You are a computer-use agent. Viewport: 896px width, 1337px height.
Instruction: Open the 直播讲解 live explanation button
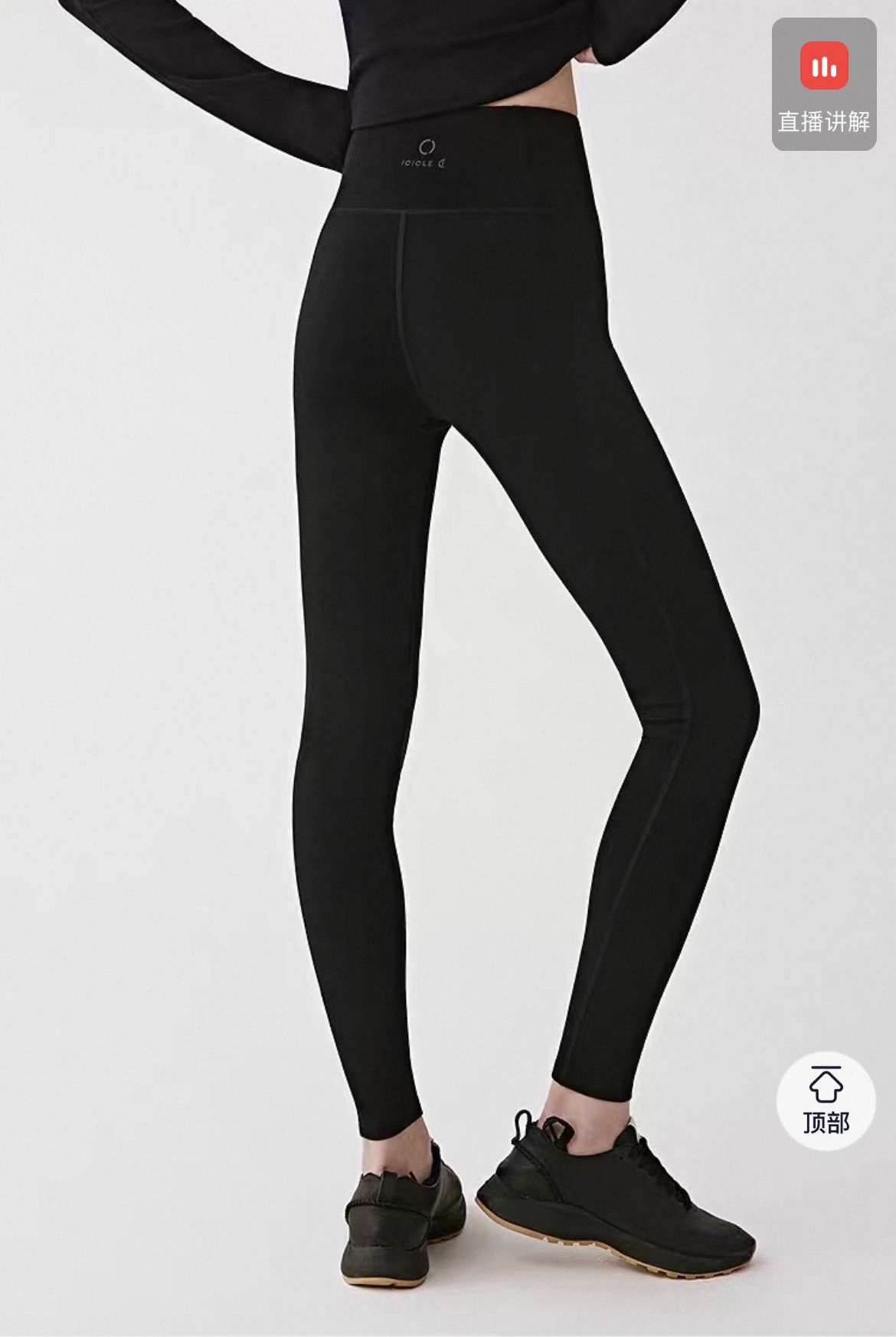(823, 84)
